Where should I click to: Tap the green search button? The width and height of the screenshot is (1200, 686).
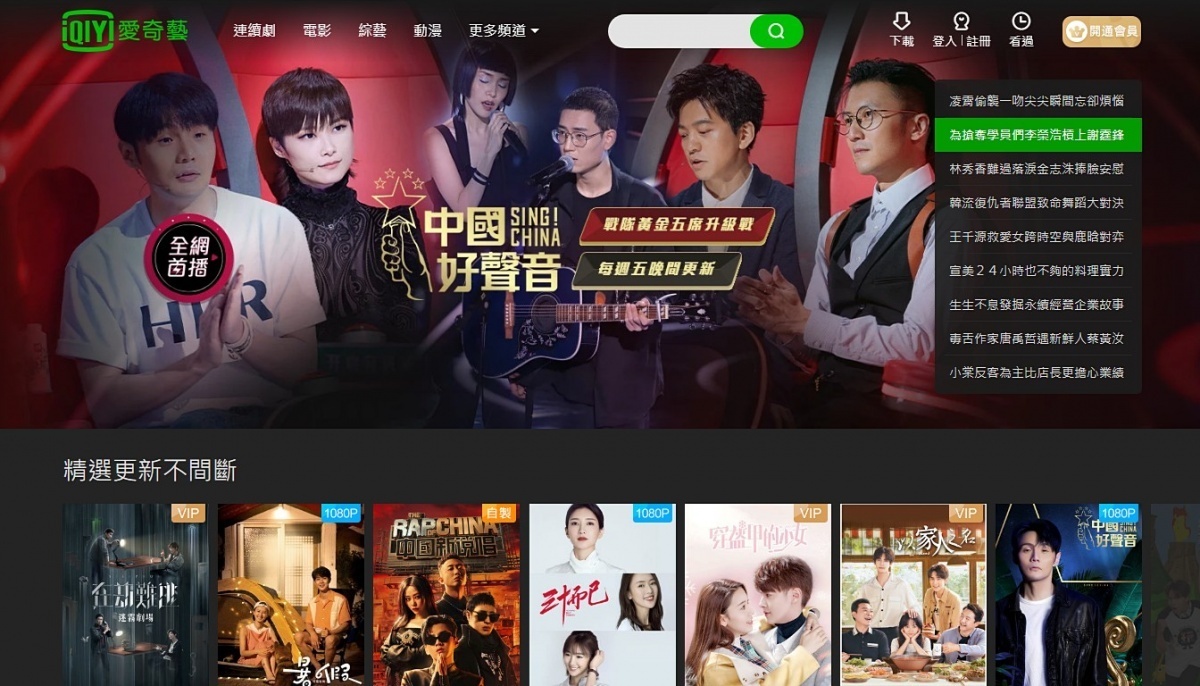pyautogui.click(x=776, y=31)
